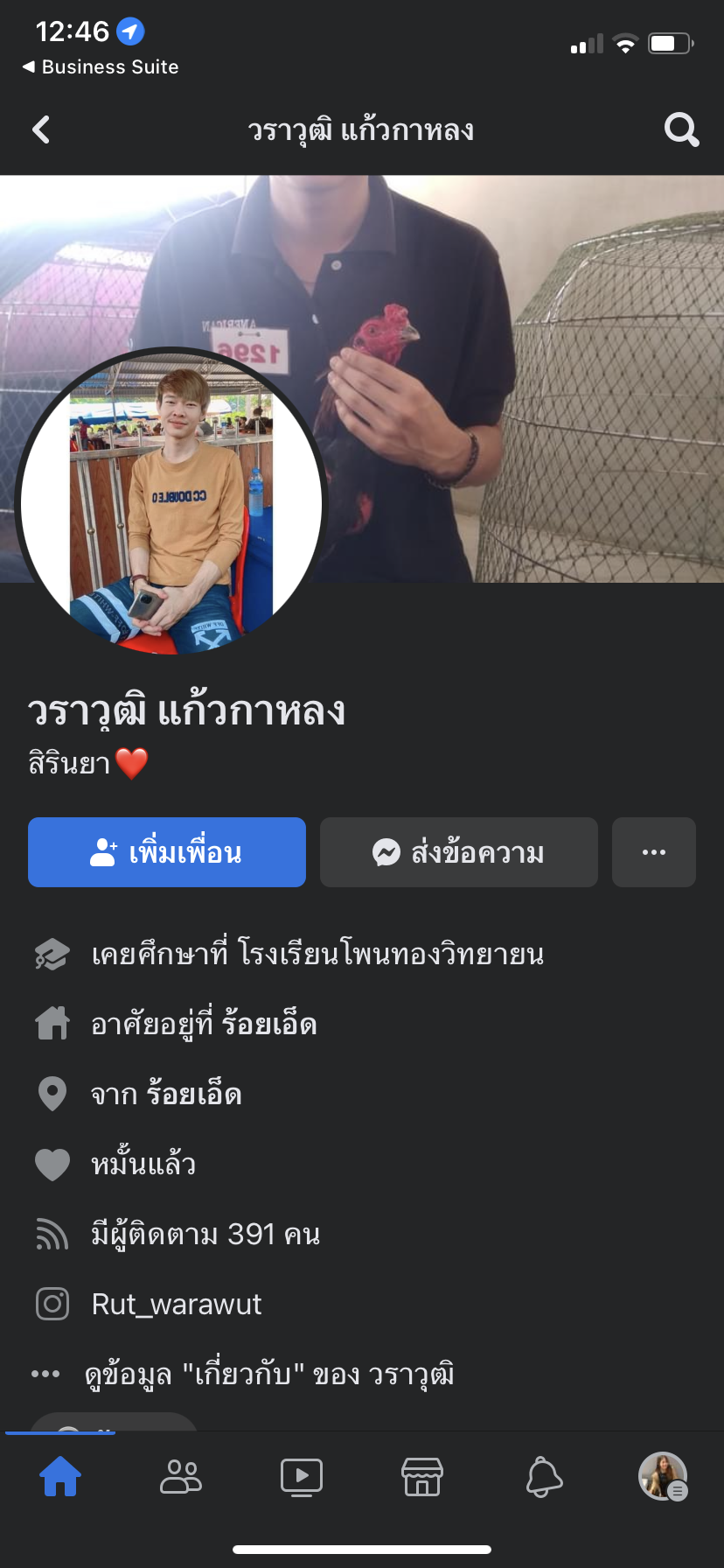Tap เพิ่มเพื่อน to add friend
Image resolution: width=724 pixels, height=1568 pixels.
coord(167,852)
